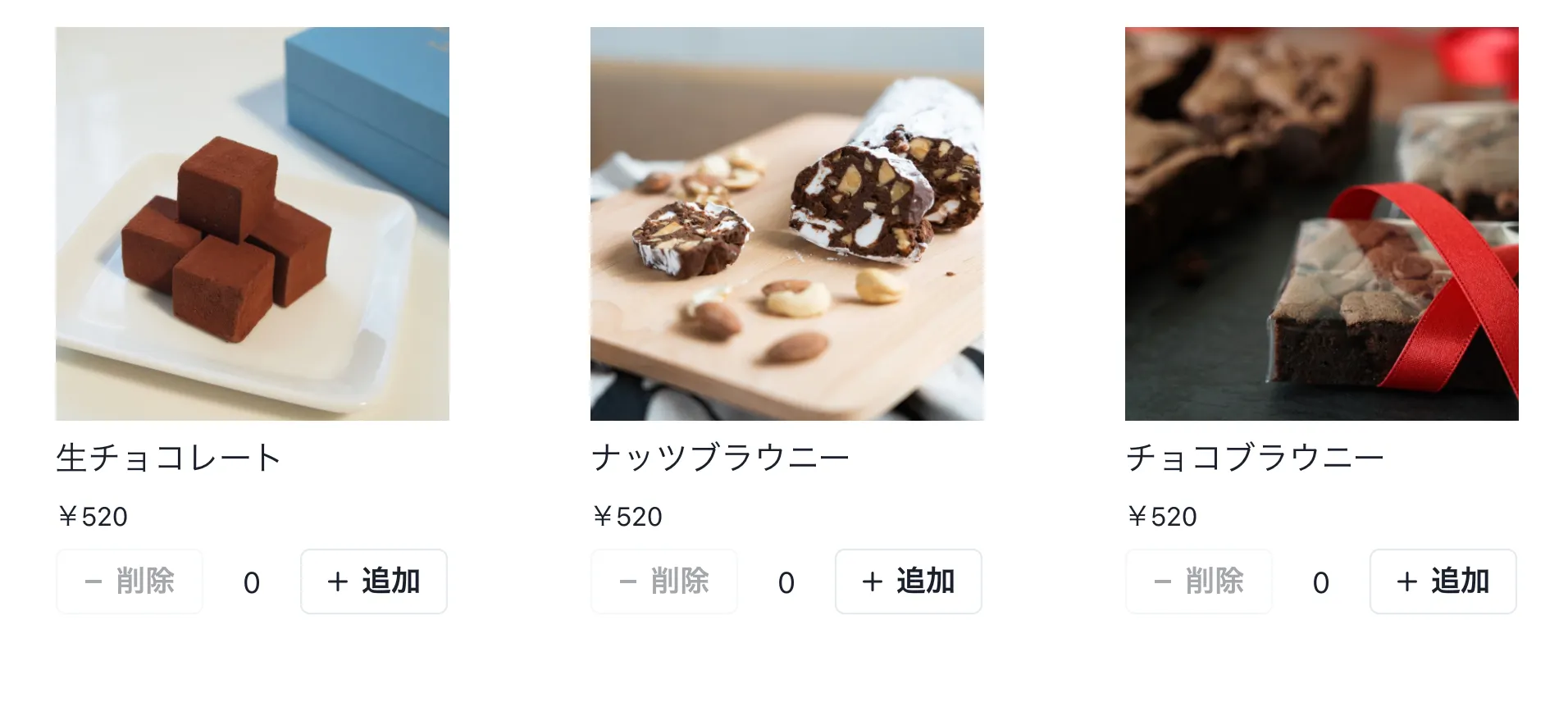Increase チョコブラウニー quantity with 追加
Viewport: 1568px width, 707px height.
point(1443,582)
